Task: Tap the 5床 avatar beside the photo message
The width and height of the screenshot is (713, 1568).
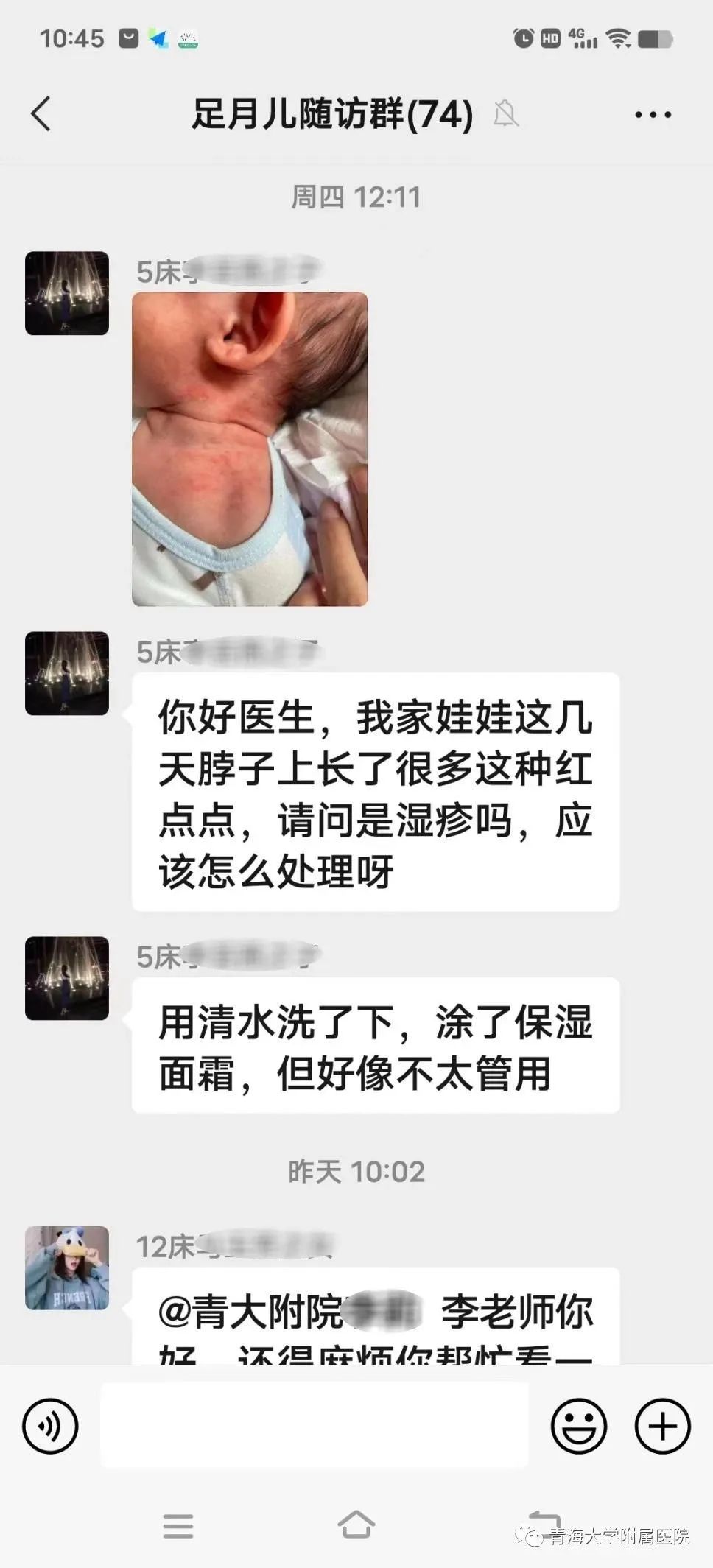Action: (x=67, y=293)
